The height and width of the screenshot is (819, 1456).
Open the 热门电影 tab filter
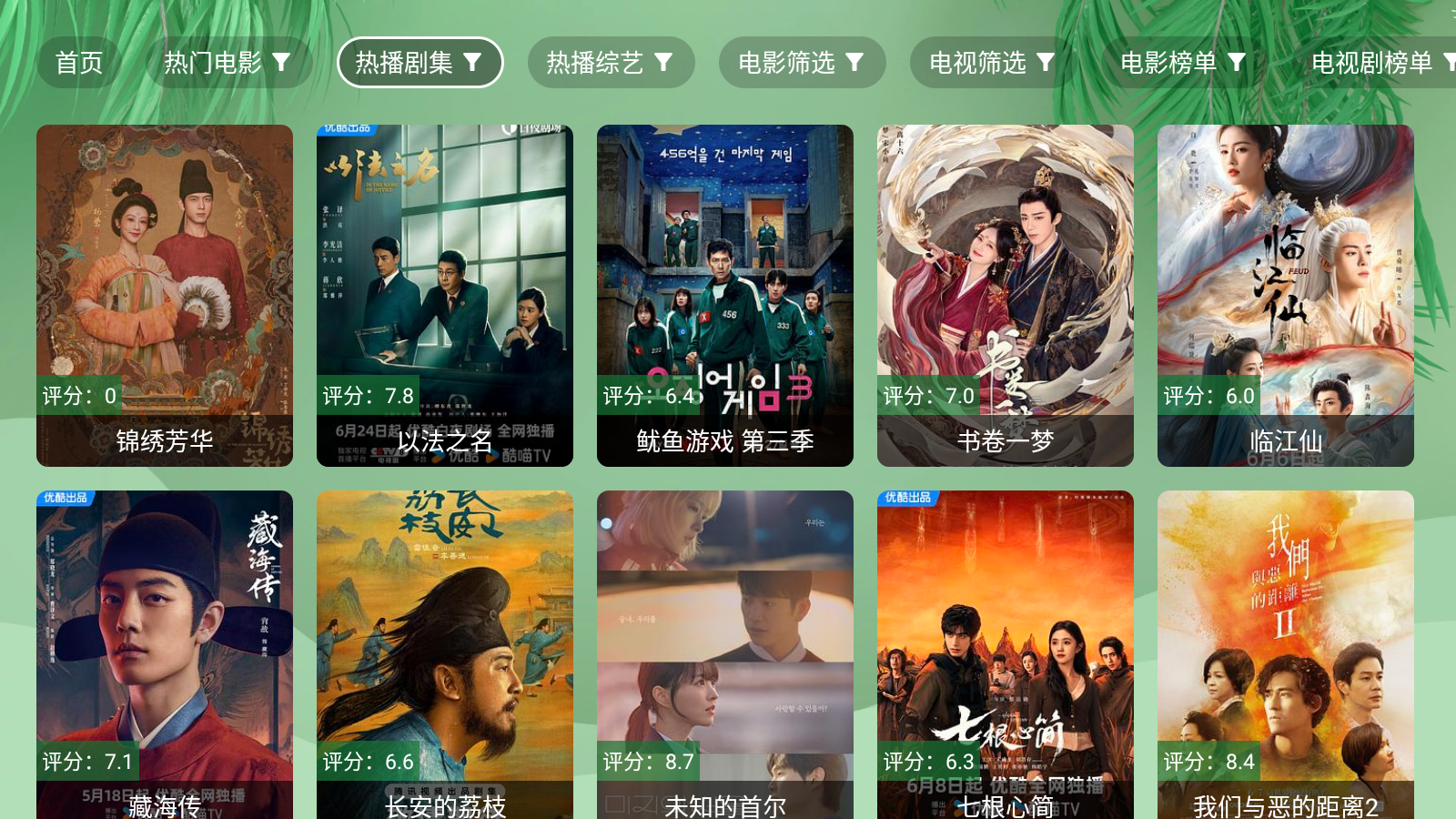click(228, 63)
